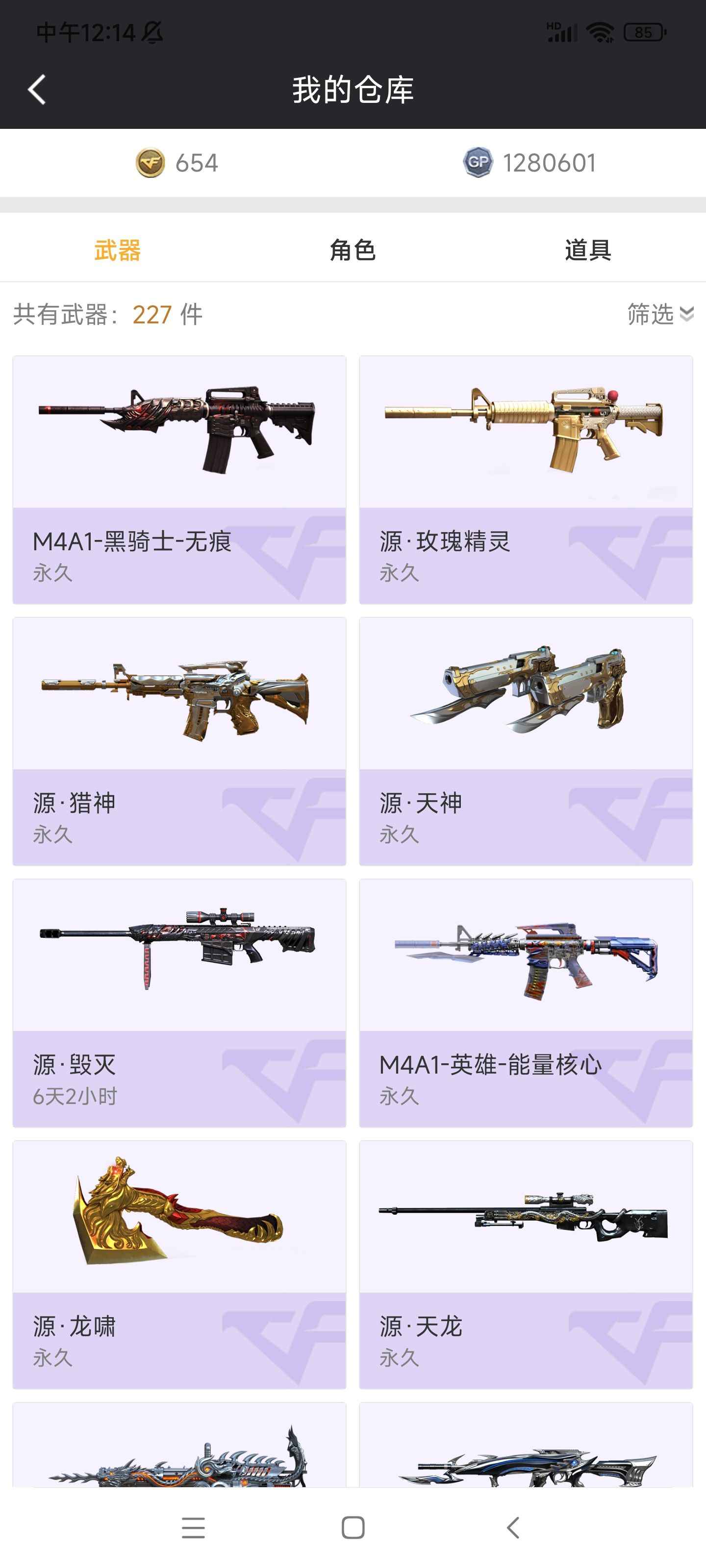Open the system recent apps menu
706x1568 pixels.
click(193, 1527)
